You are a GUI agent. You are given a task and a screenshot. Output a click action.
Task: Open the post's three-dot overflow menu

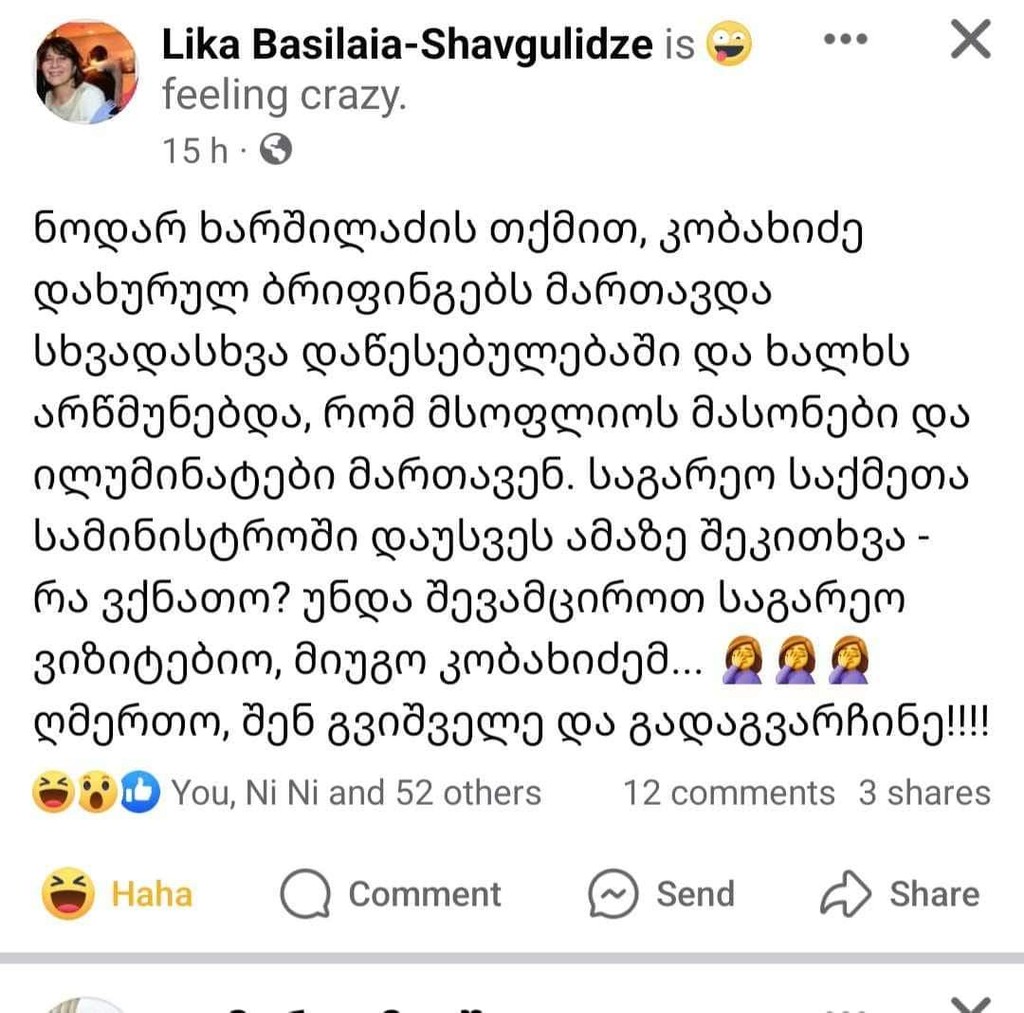click(846, 40)
